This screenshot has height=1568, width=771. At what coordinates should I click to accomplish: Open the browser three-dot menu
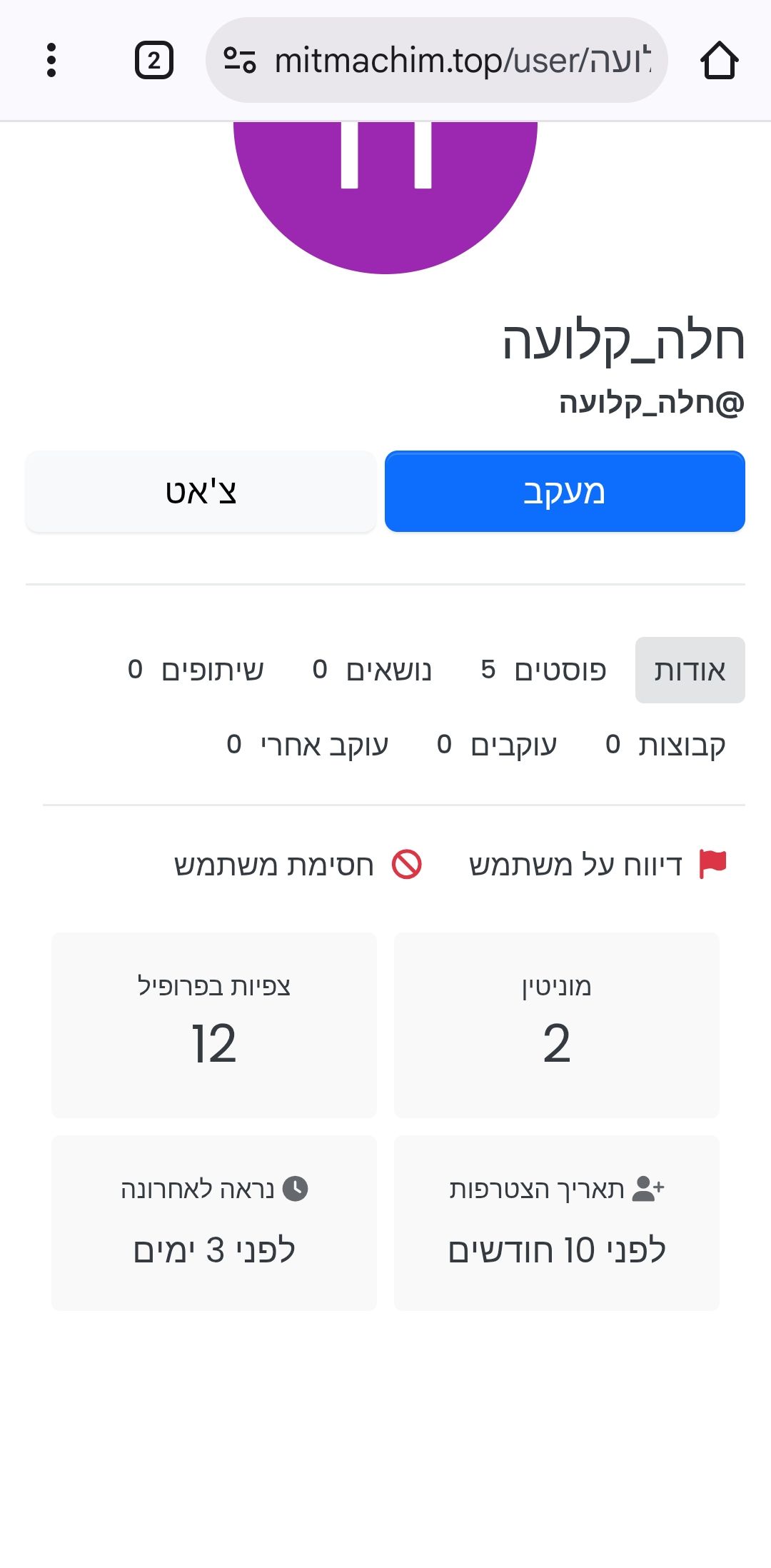51,61
